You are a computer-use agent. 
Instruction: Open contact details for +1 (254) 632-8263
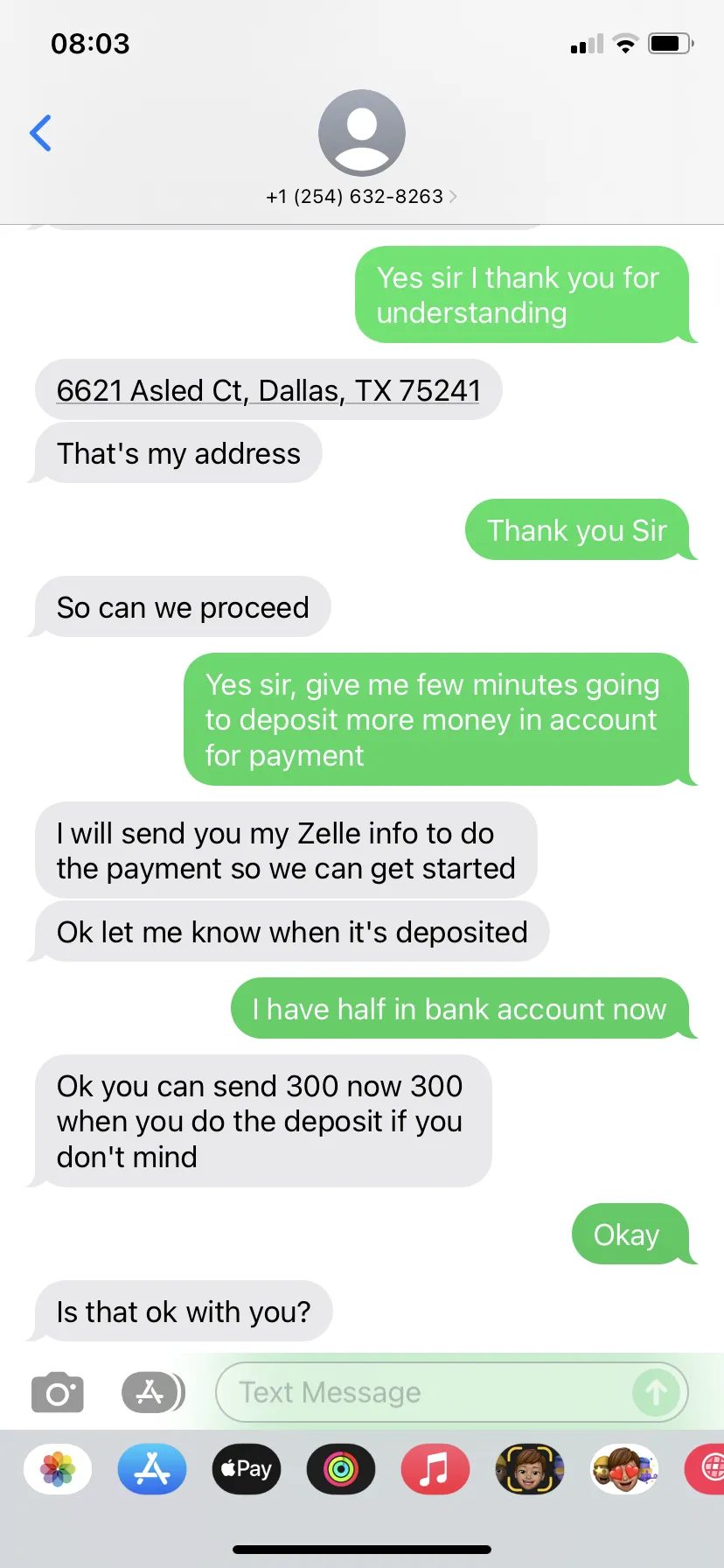tap(361, 196)
